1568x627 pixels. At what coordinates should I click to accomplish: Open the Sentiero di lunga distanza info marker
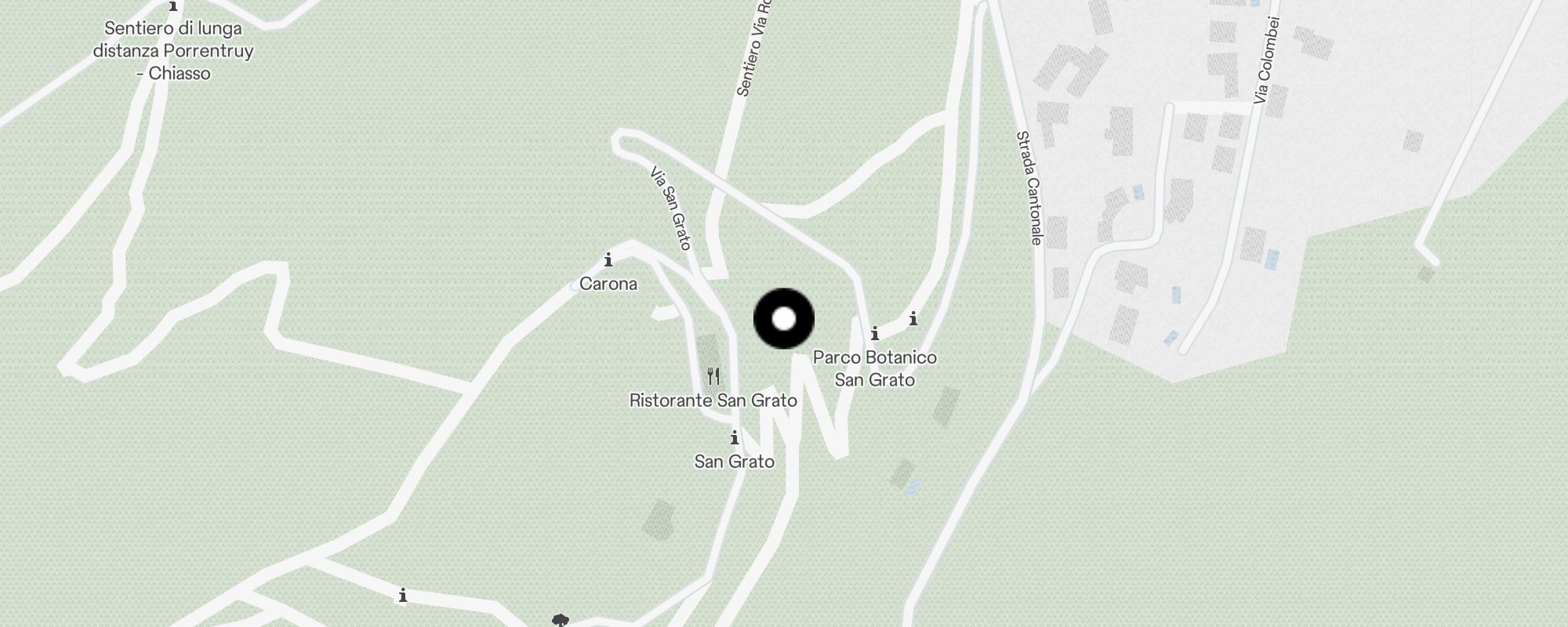click(173, 5)
